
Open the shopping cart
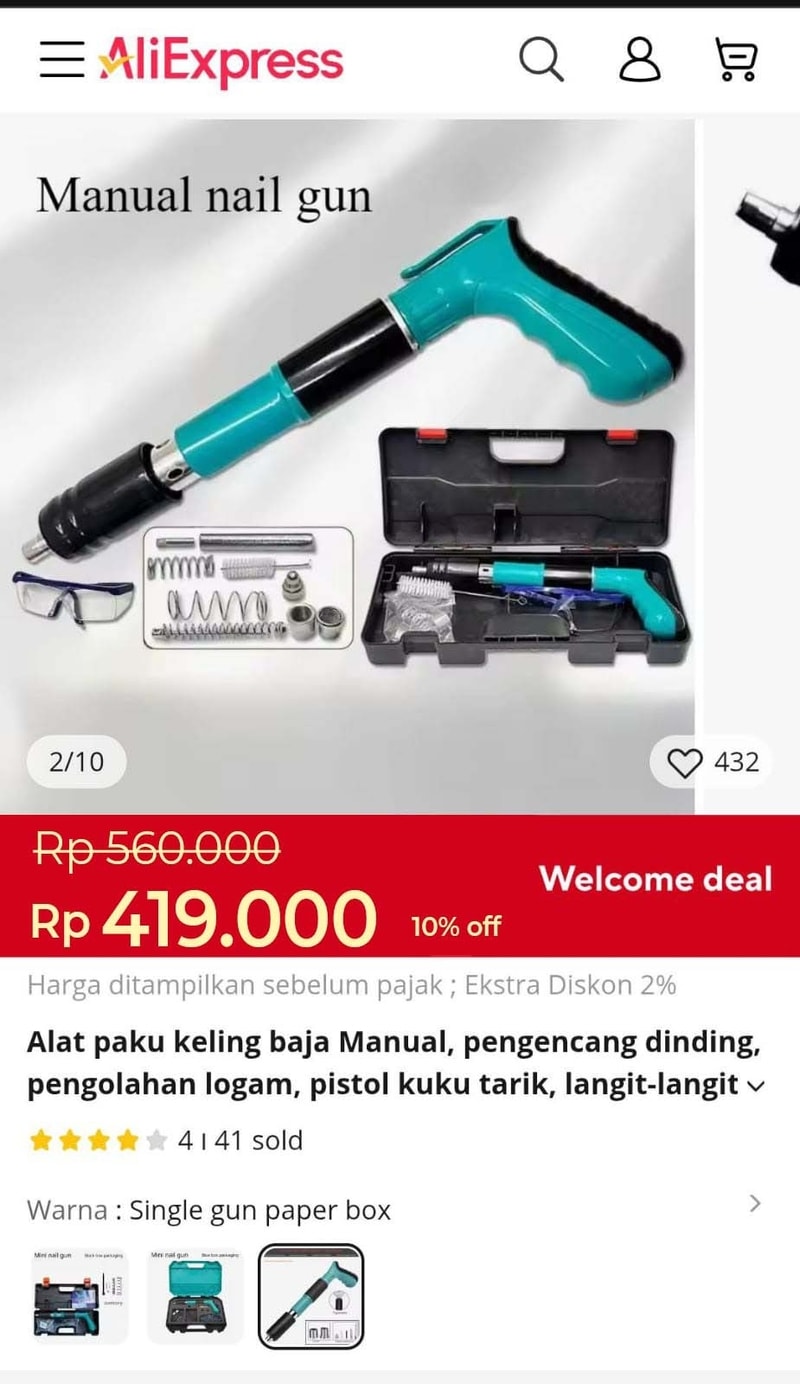737,60
